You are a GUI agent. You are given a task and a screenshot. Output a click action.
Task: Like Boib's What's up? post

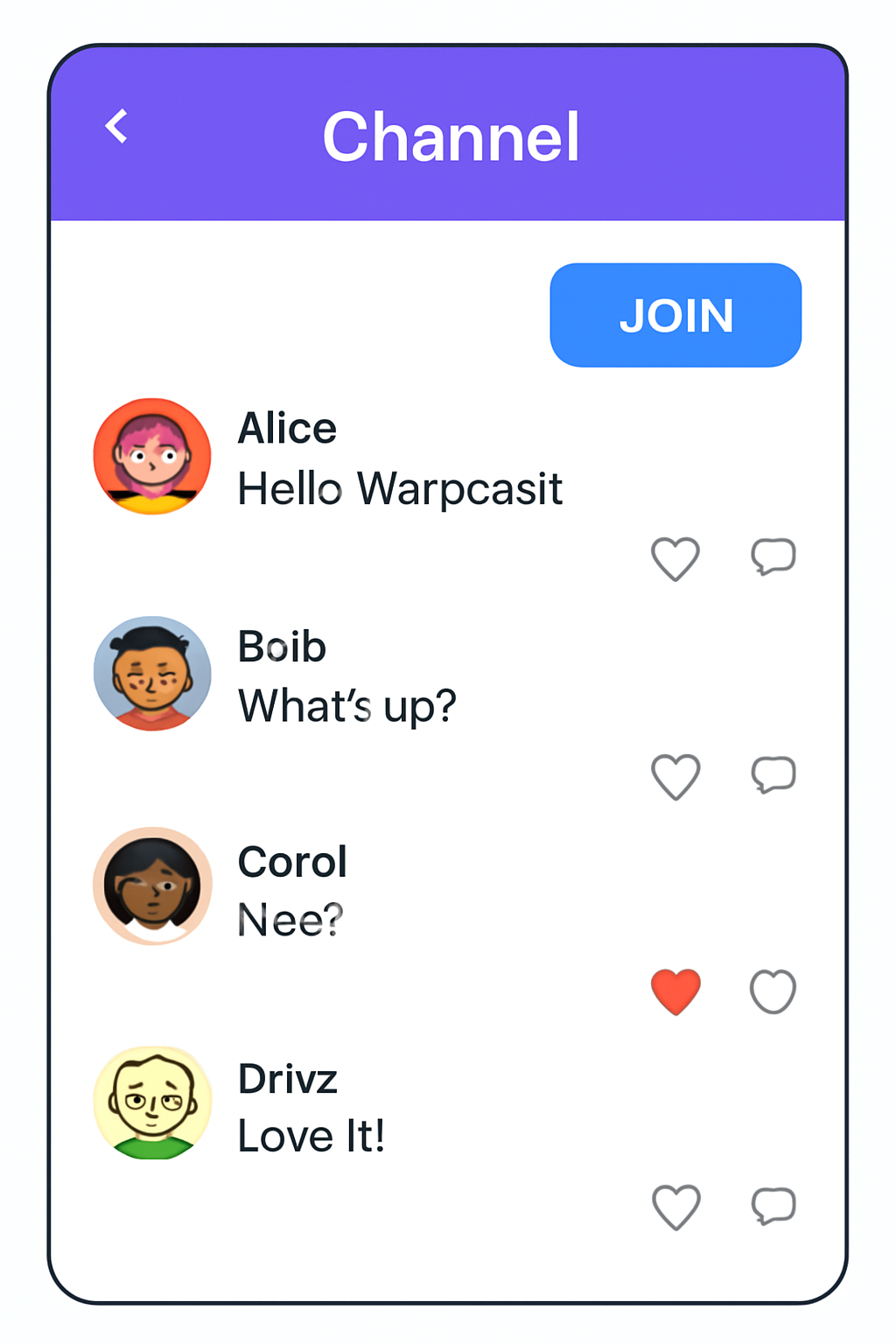tap(675, 776)
